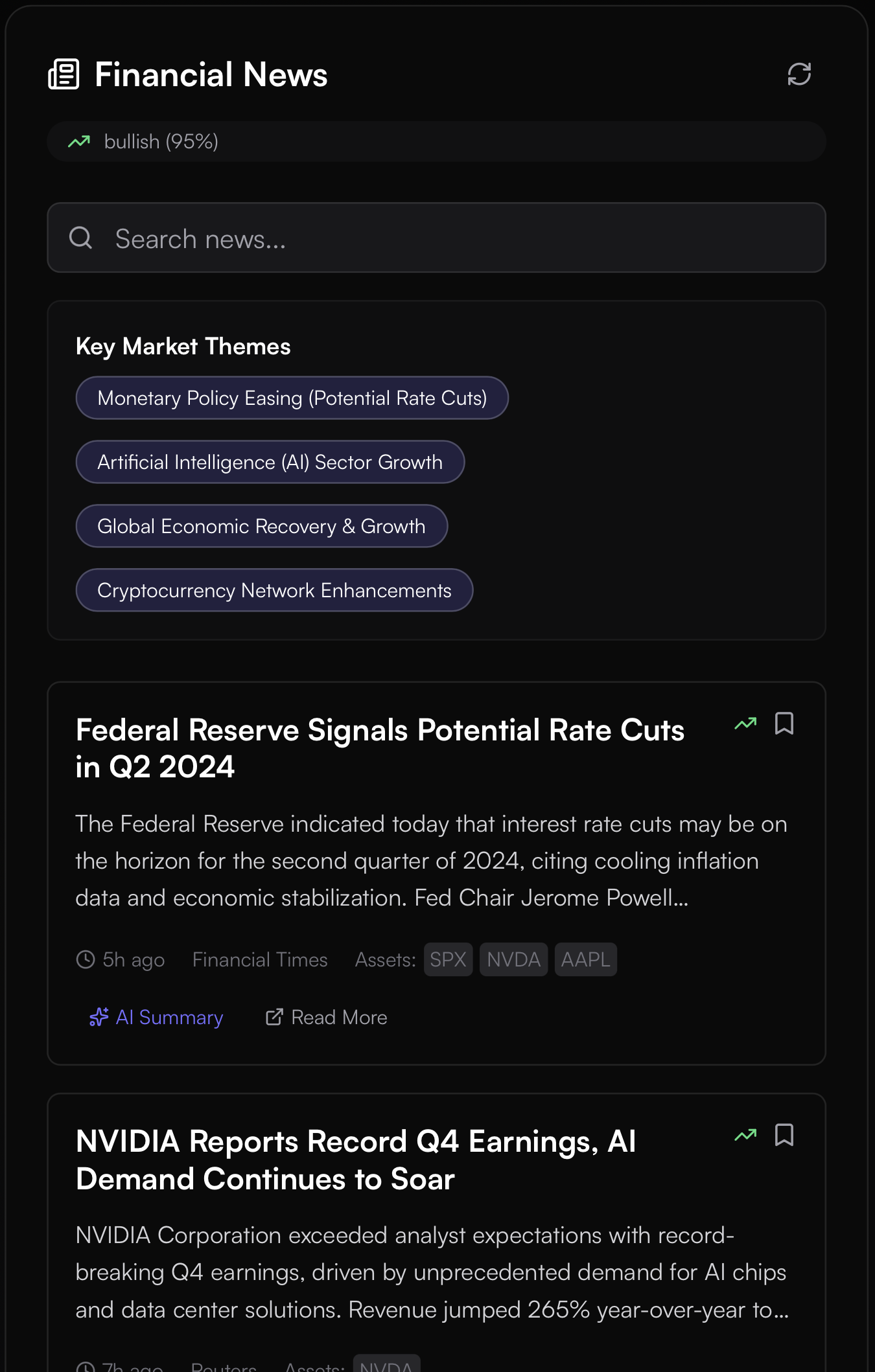875x1372 pixels.
Task: Click the external link icon beside Read More
Action: pos(275,1017)
